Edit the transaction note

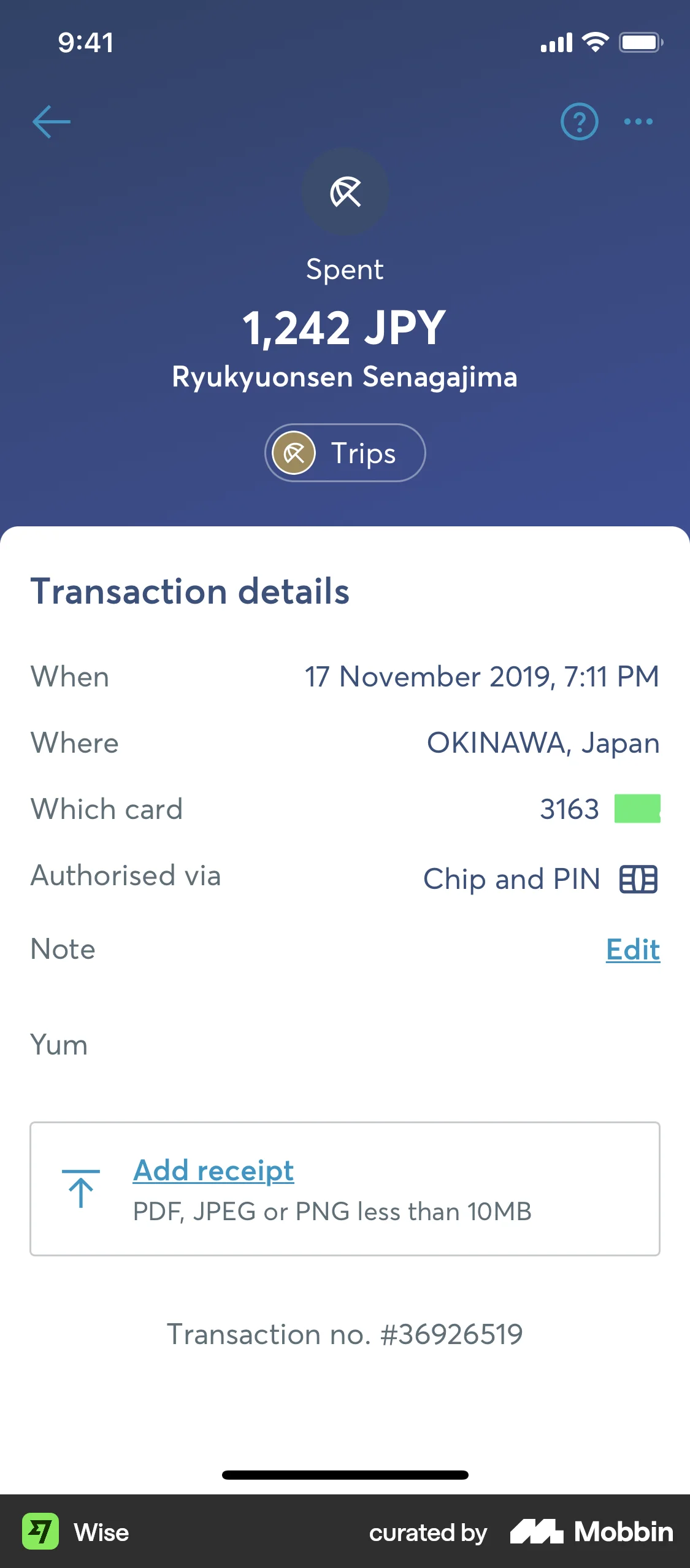coord(633,949)
